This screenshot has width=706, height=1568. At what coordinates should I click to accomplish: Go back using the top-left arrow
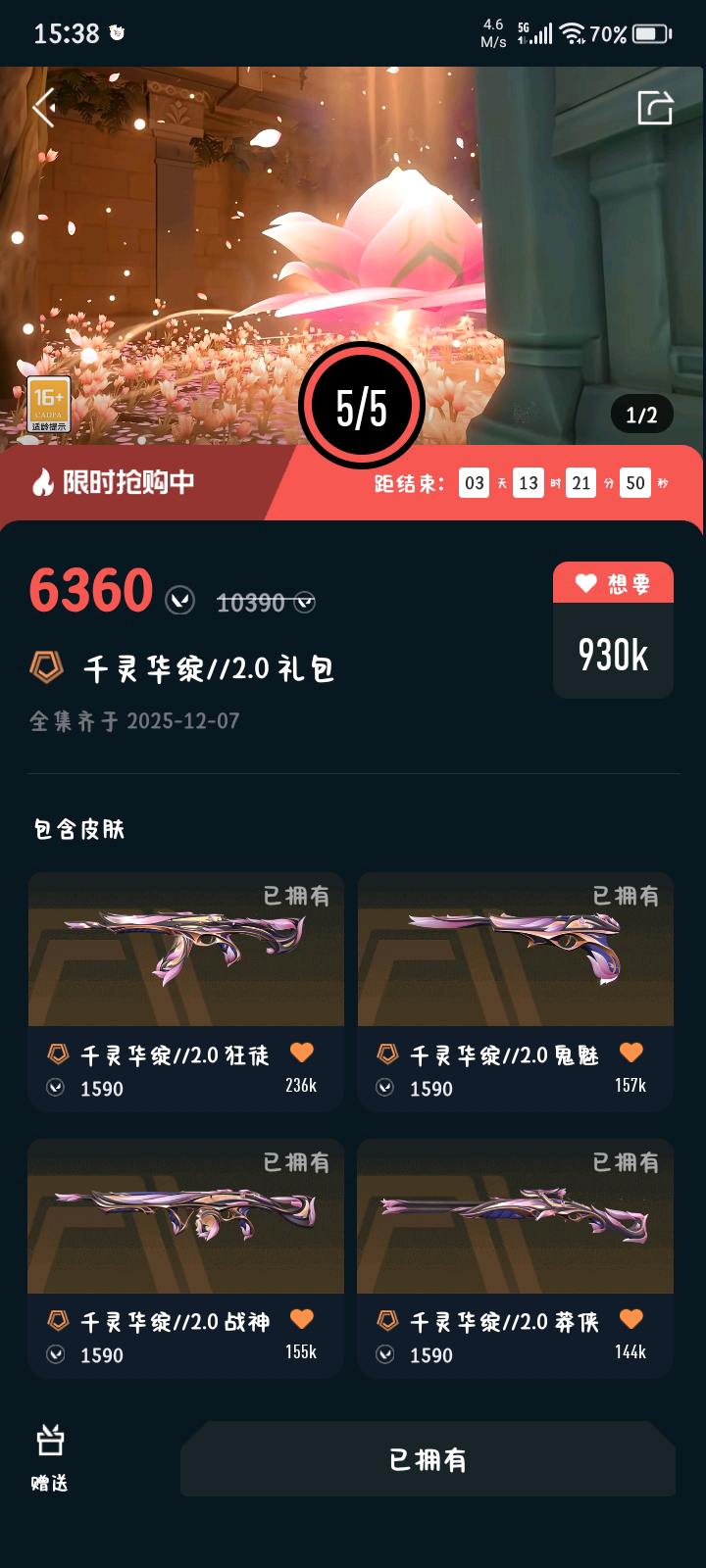[x=43, y=108]
